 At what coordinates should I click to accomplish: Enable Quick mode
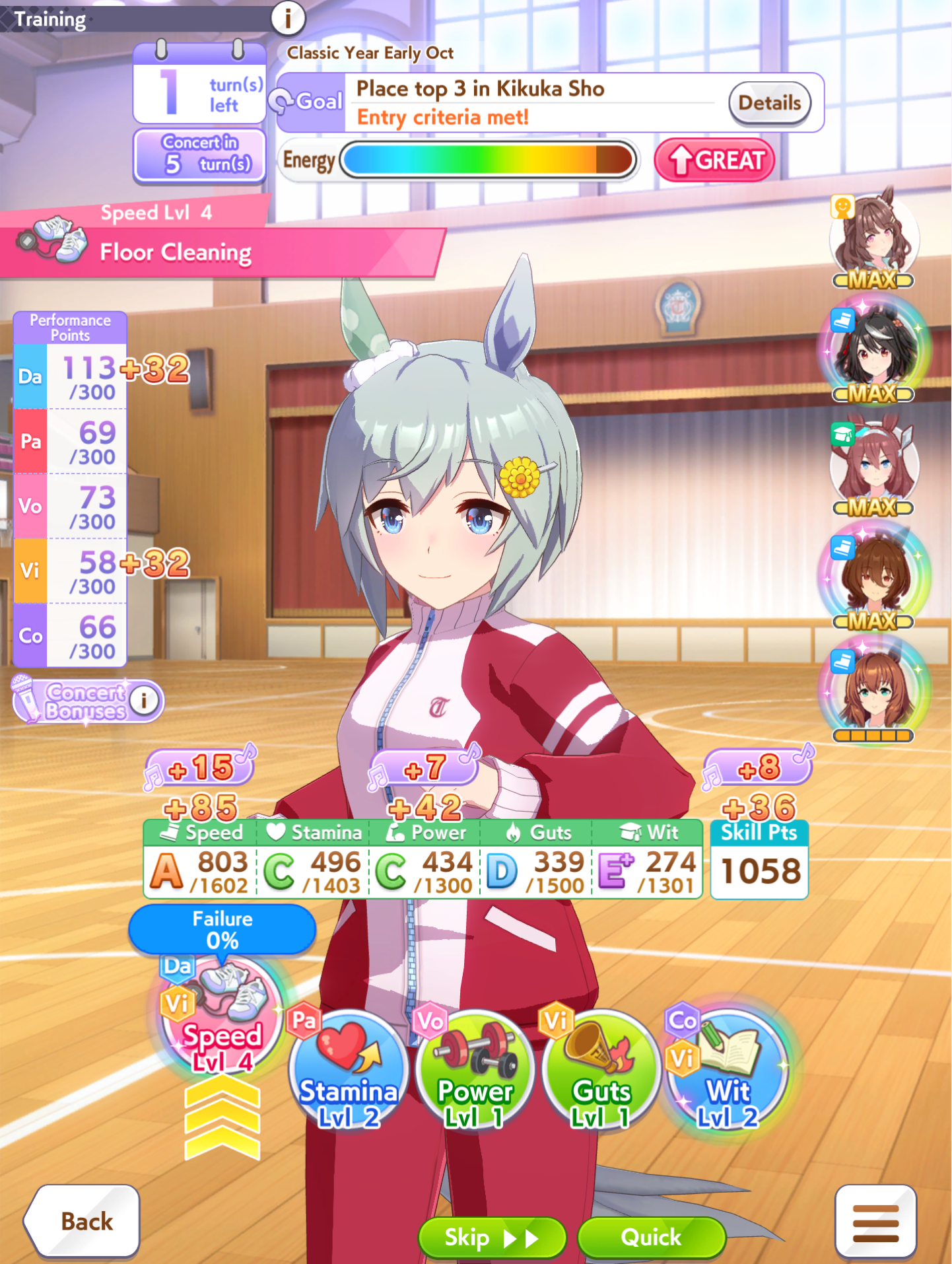[x=651, y=1237]
